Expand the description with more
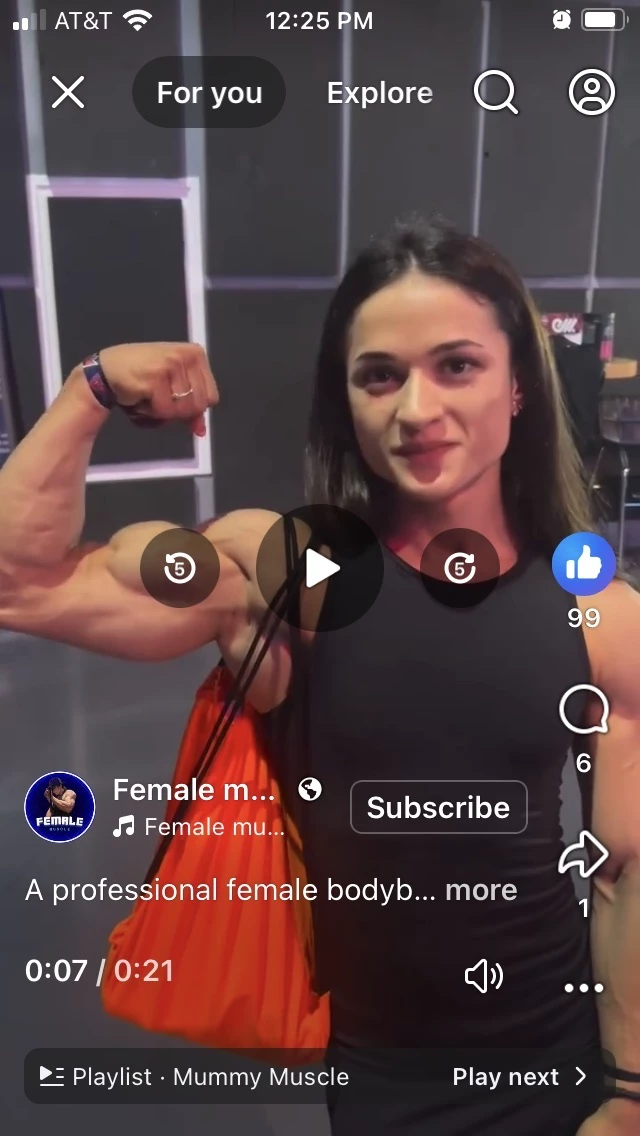The image size is (640, 1136). tap(481, 890)
